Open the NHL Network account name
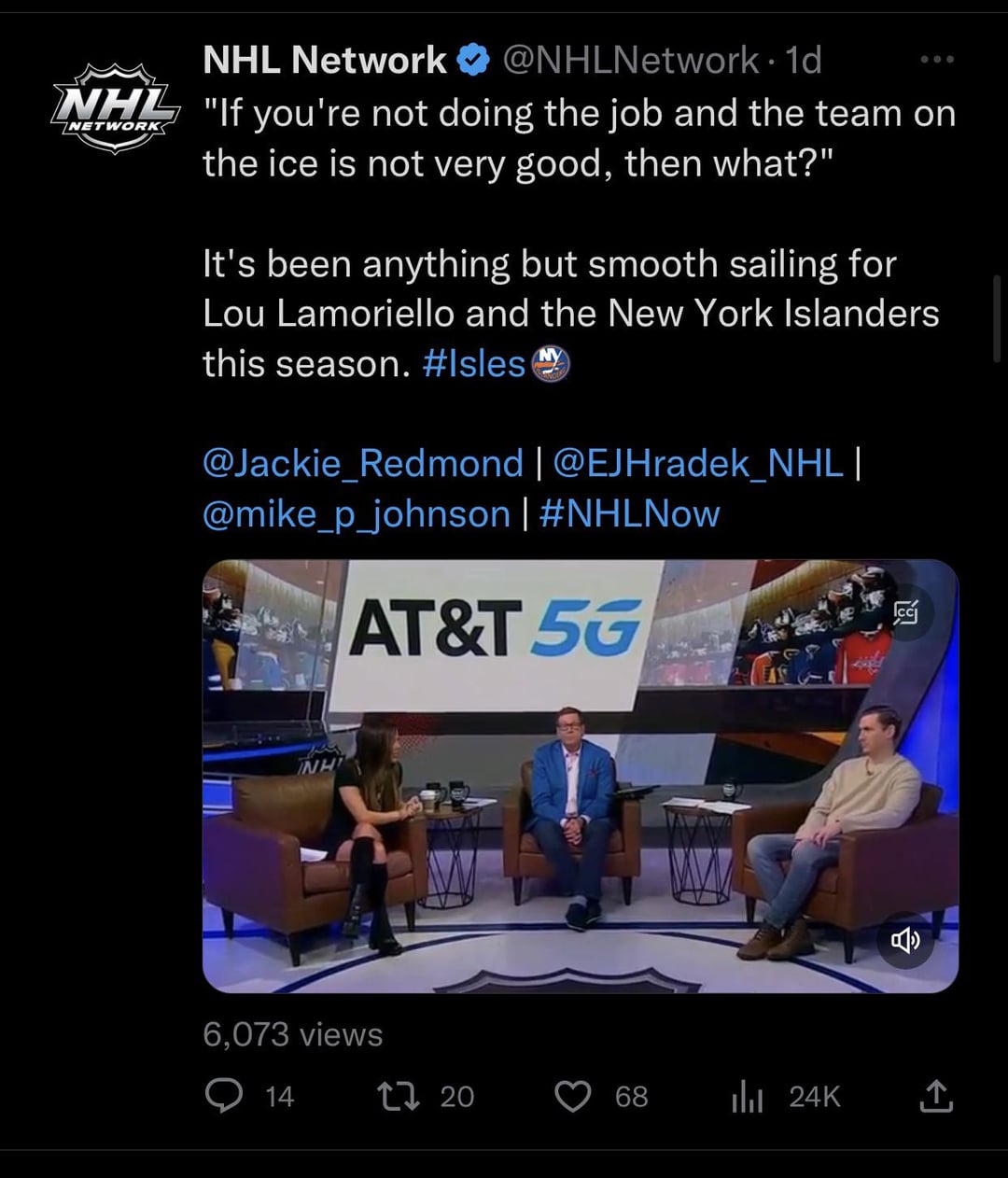1008x1178 pixels. pos(324,61)
